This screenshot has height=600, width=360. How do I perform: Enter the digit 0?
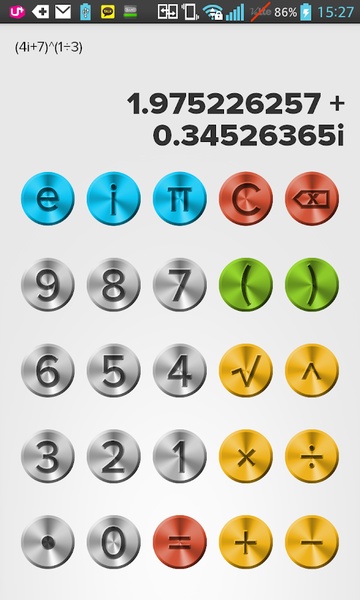click(114, 542)
